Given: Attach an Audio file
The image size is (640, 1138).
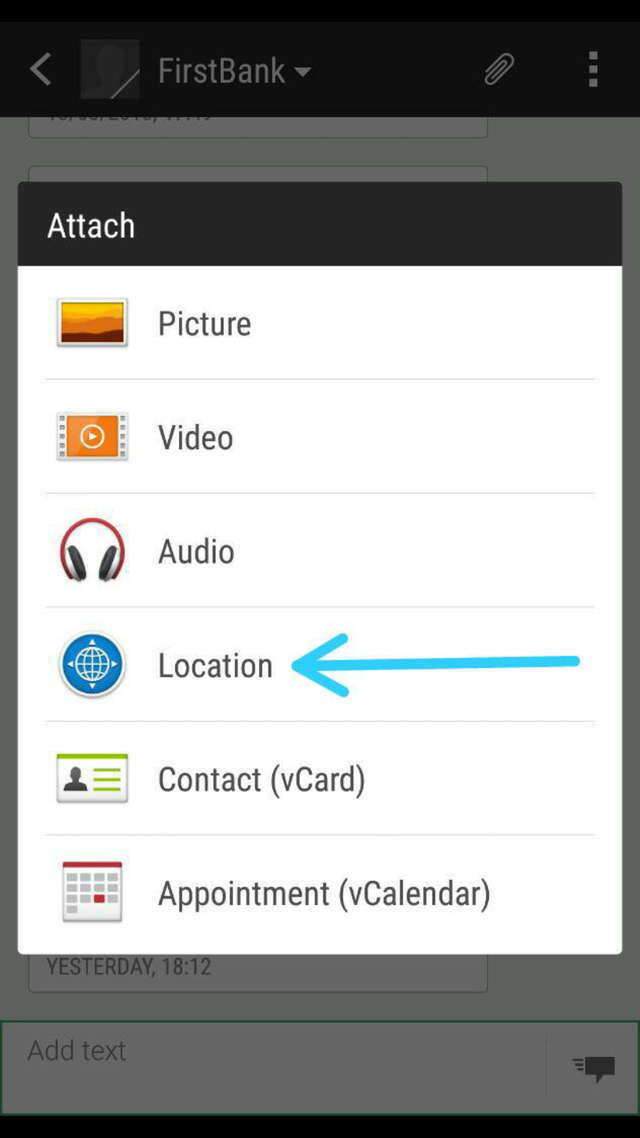Looking at the screenshot, I should click(319, 551).
